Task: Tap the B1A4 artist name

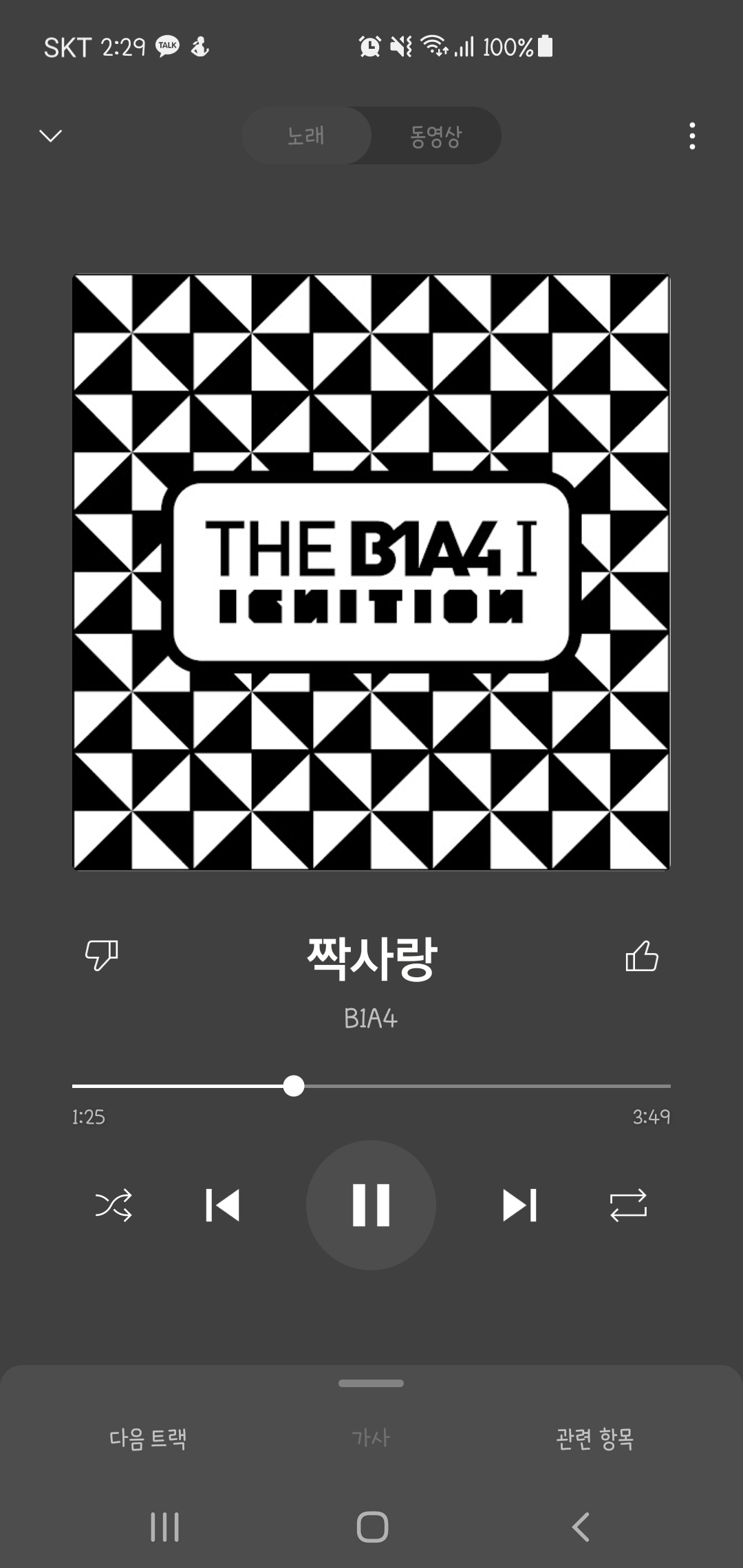Action: (x=371, y=1019)
